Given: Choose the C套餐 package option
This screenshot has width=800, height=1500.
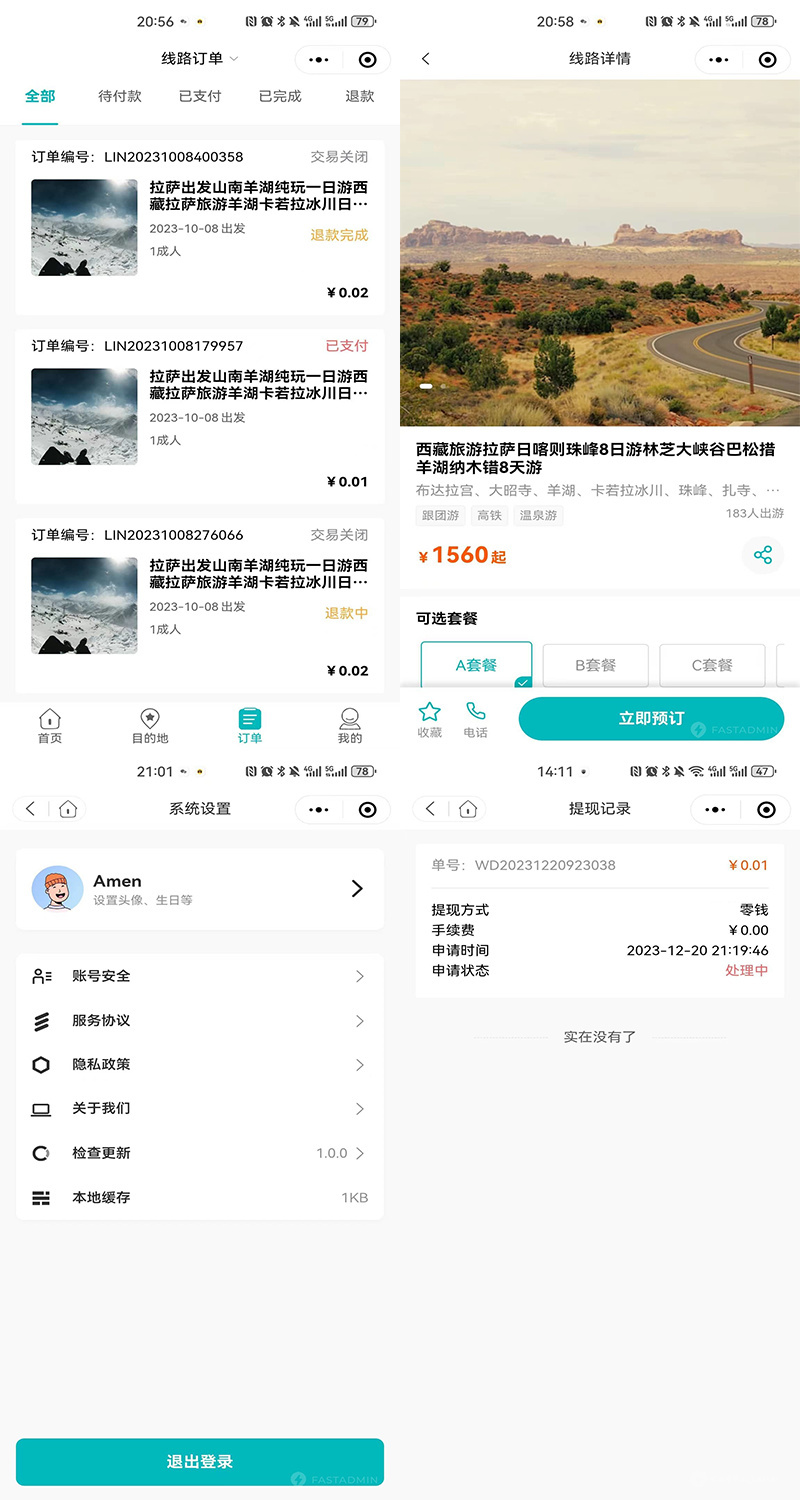Looking at the screenshot, I should coord(712,664).
